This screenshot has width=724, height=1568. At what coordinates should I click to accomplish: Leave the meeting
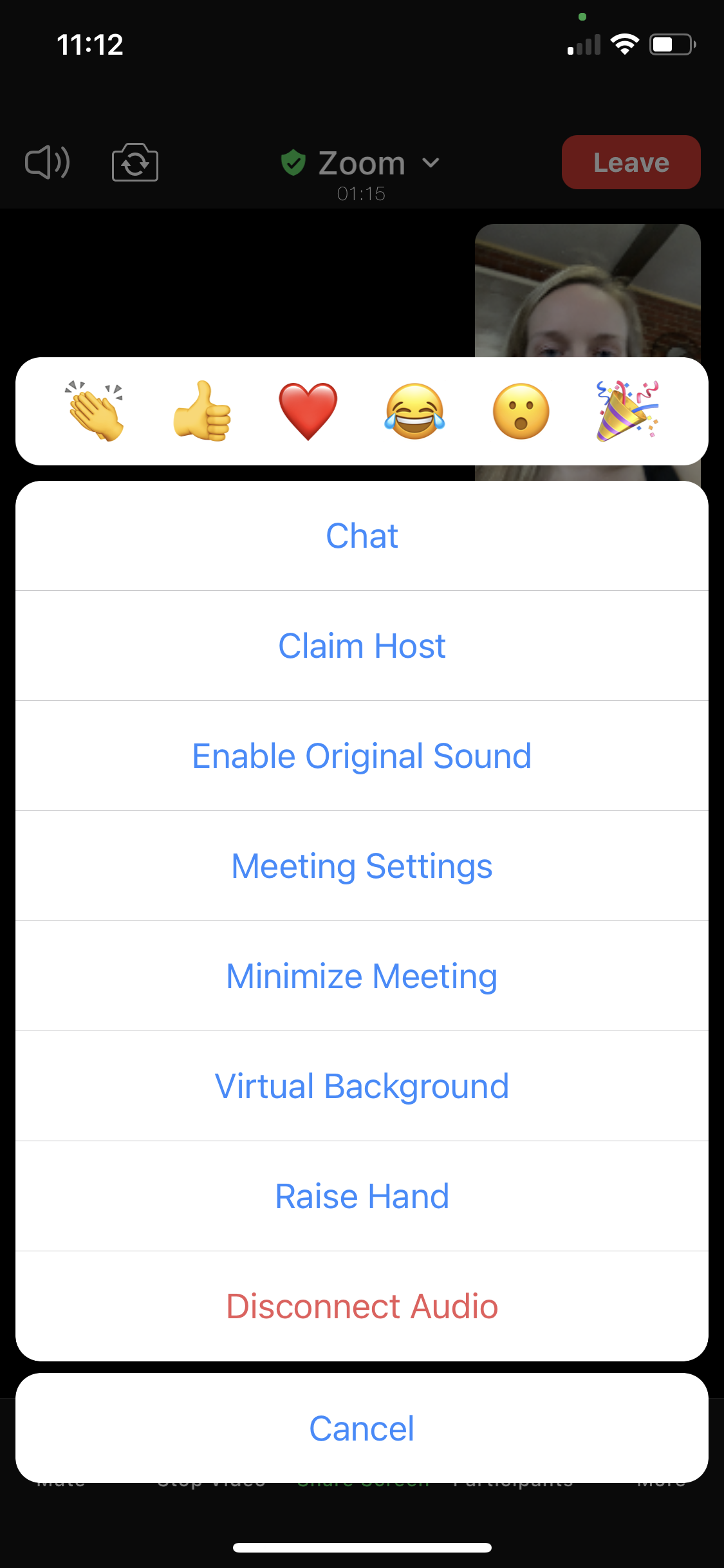click(630, 162)
